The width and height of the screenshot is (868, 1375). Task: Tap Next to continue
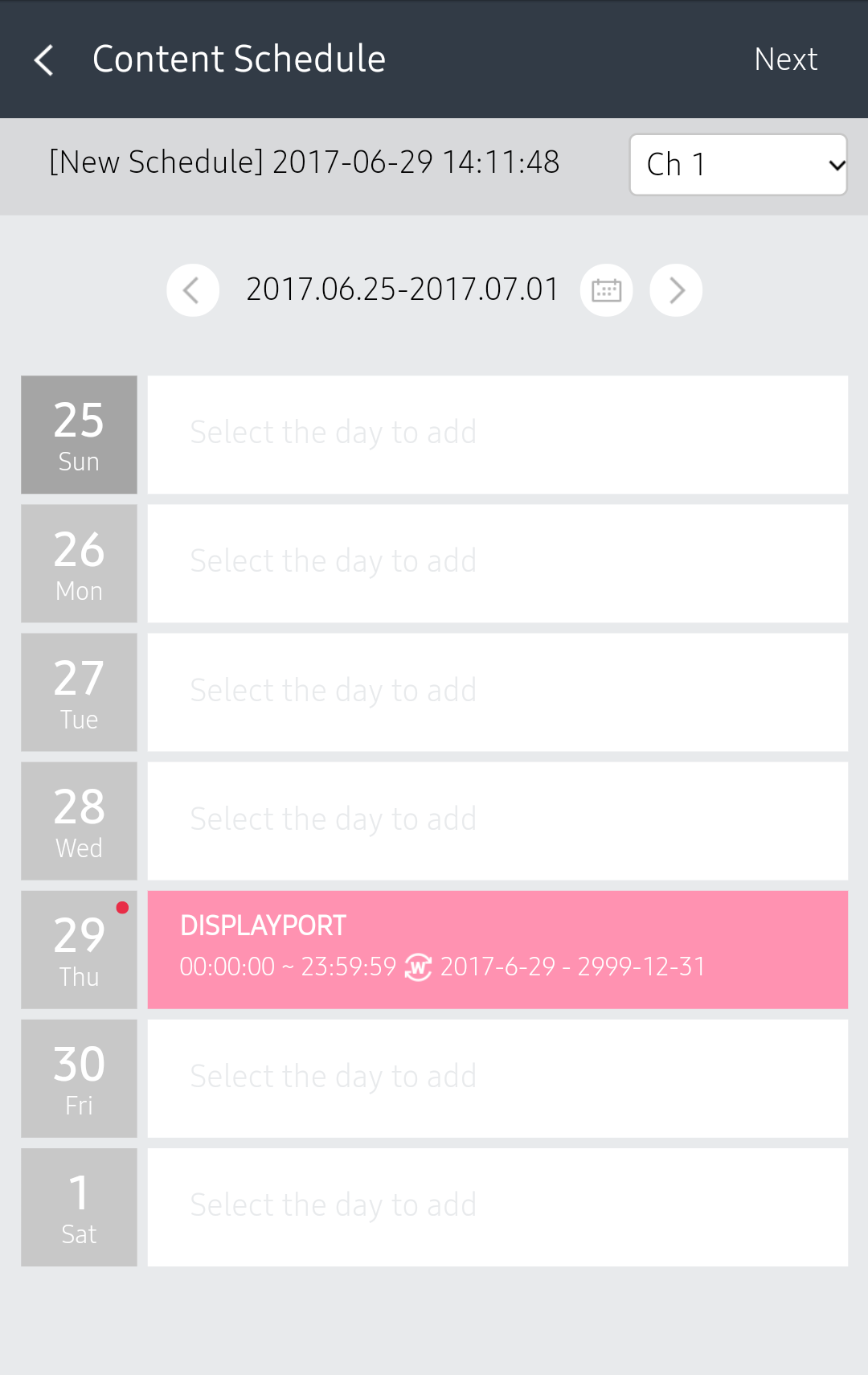tap(785, 60)
